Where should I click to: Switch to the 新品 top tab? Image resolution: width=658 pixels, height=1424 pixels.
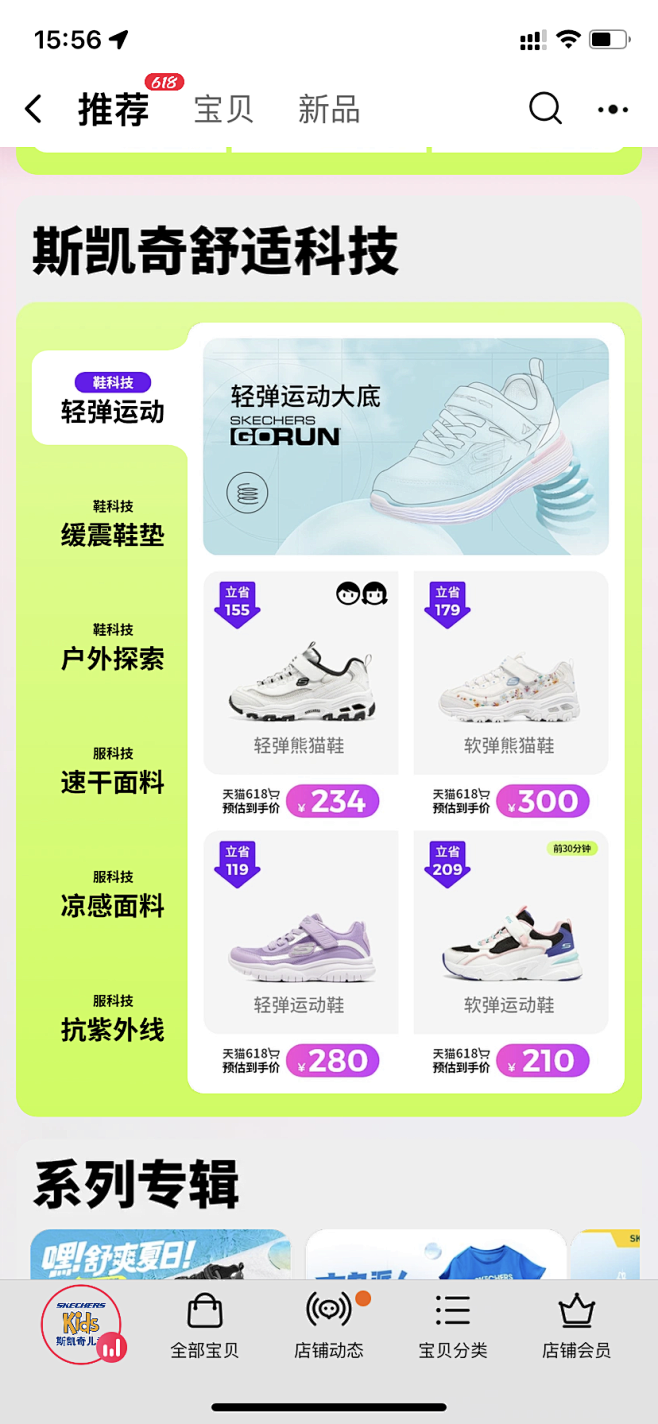329,109
